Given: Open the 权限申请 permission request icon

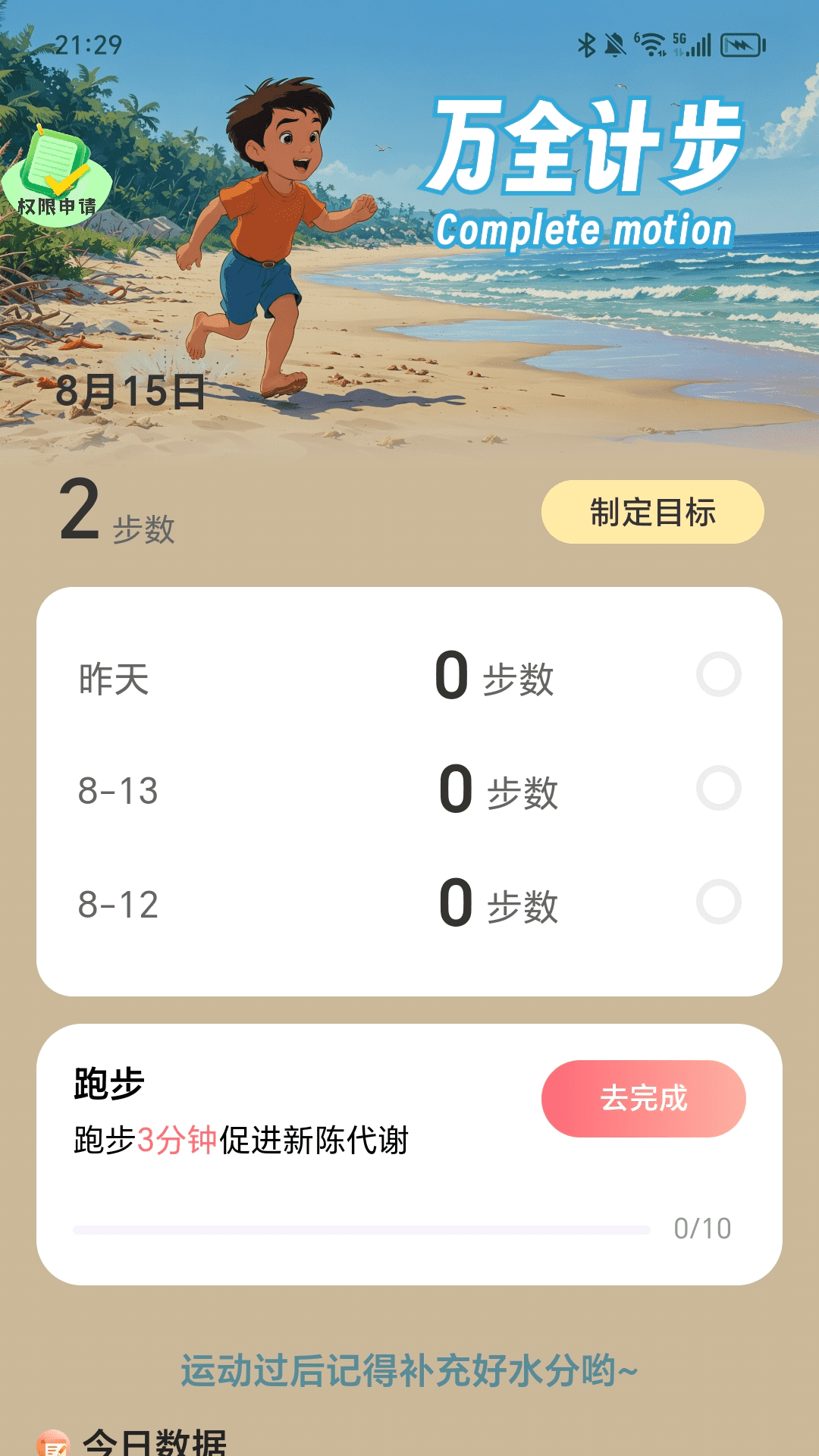Looking at the screenshot, I should pyautogui.click(x=57, y=176).
